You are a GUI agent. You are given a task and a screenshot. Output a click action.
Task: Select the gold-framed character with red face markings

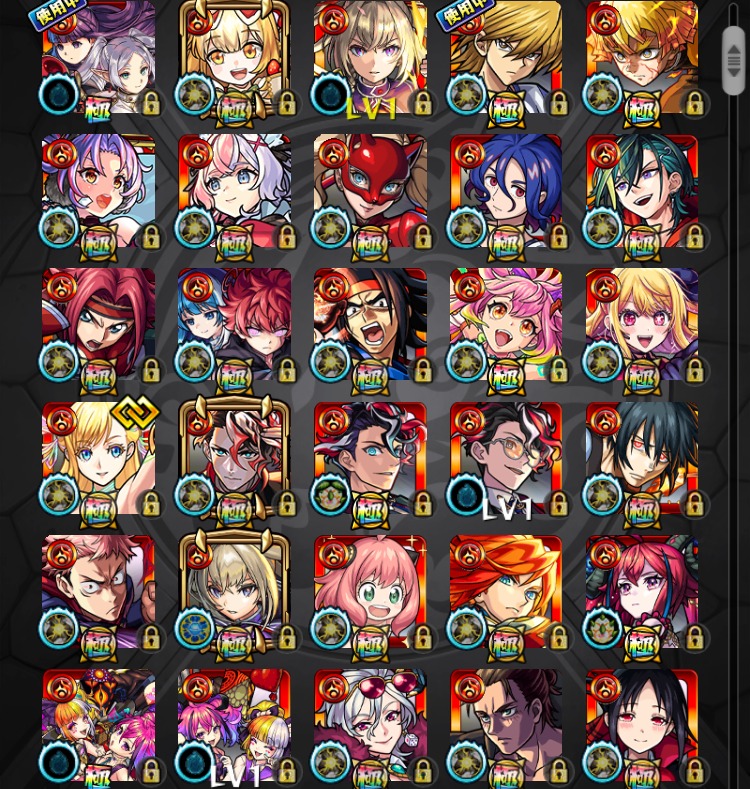234,457
